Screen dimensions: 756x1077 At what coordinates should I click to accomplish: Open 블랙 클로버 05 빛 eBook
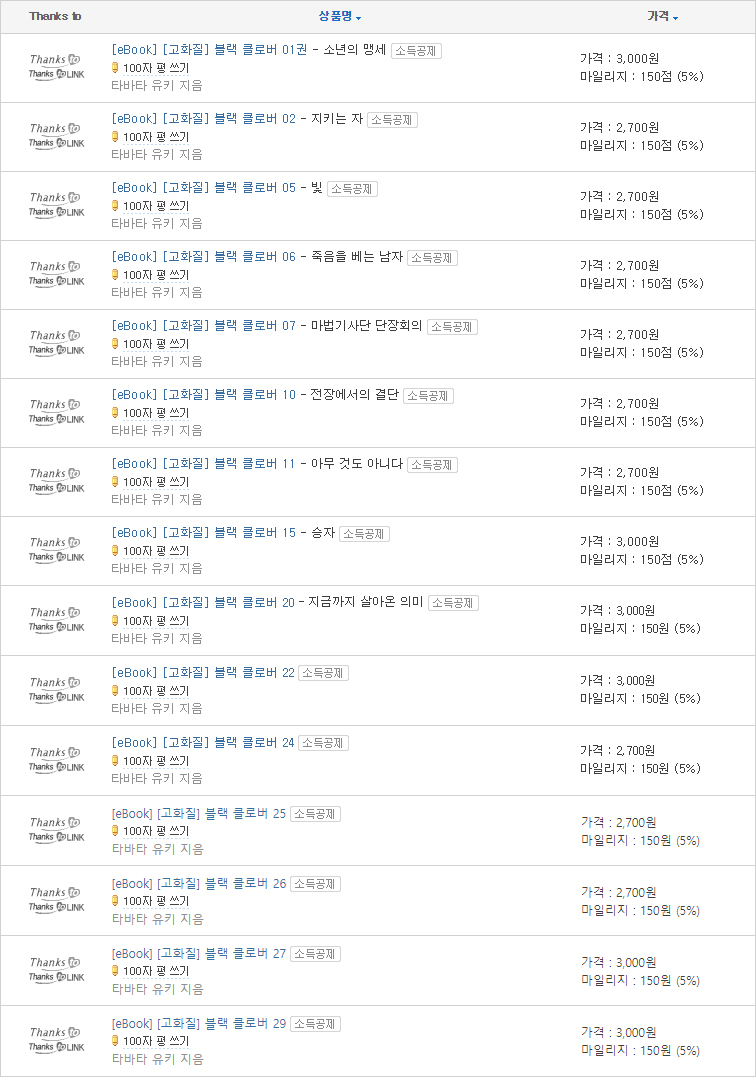pos(216,188)
